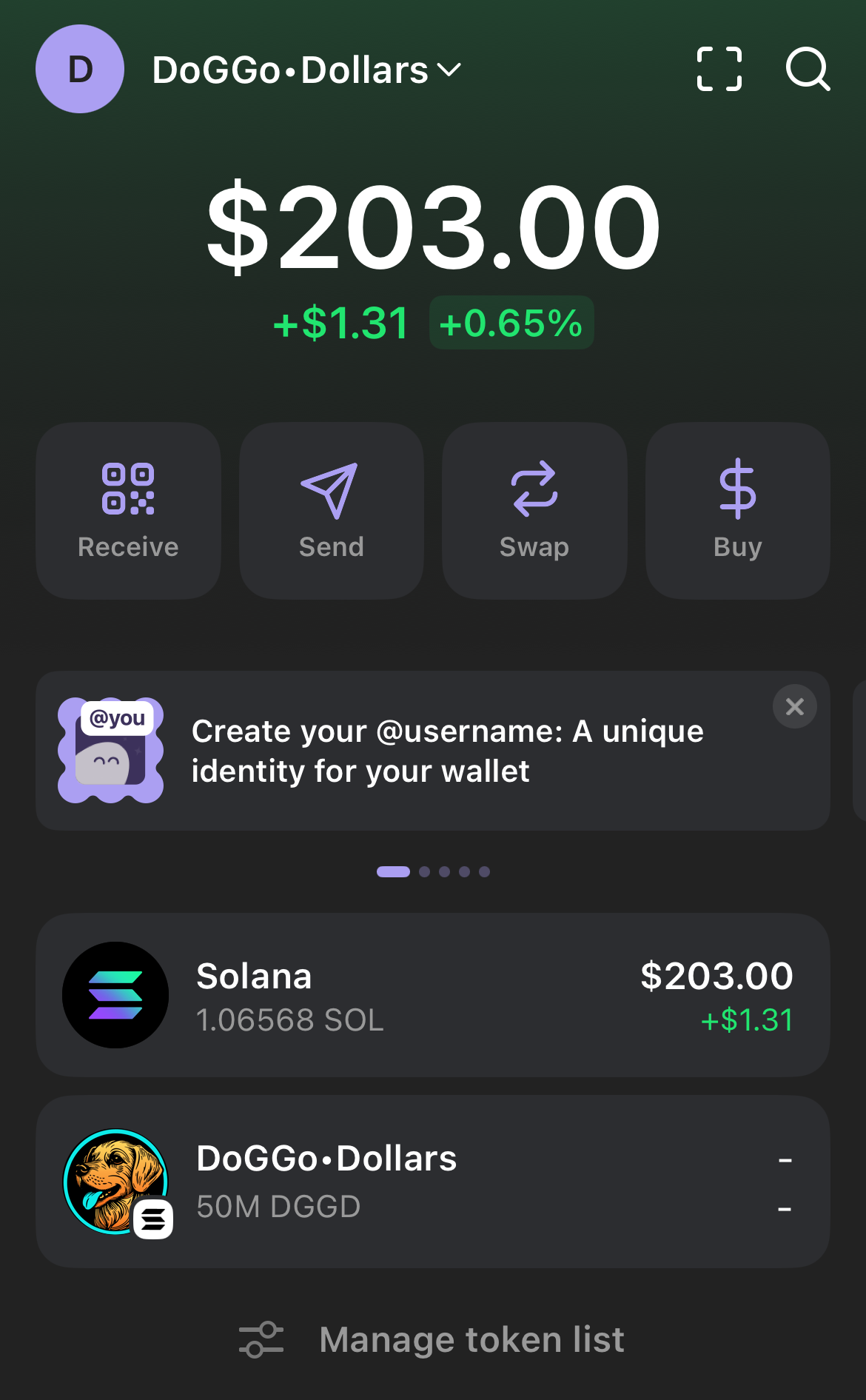Open the Solana token row

(433, 995)
